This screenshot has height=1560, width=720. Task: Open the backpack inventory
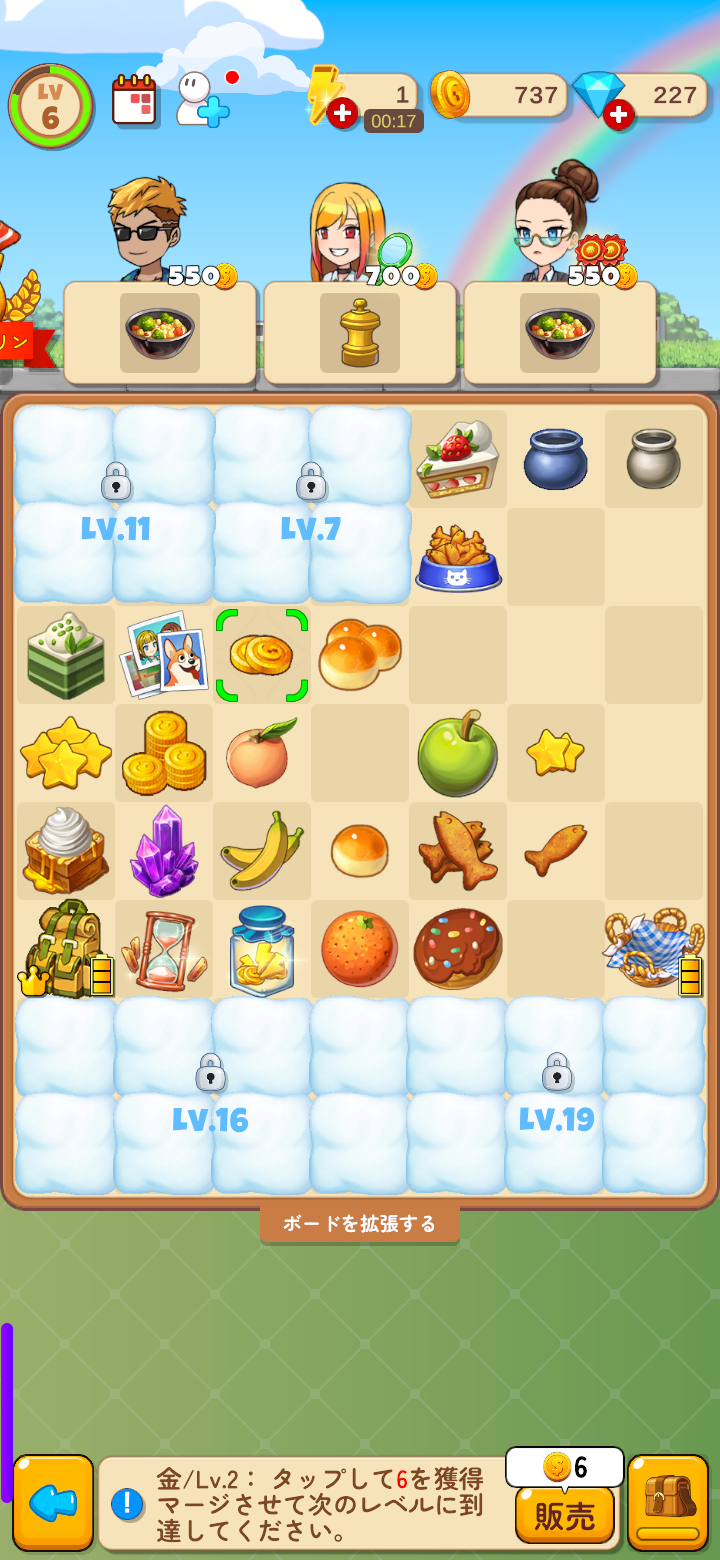point(668,1502)
